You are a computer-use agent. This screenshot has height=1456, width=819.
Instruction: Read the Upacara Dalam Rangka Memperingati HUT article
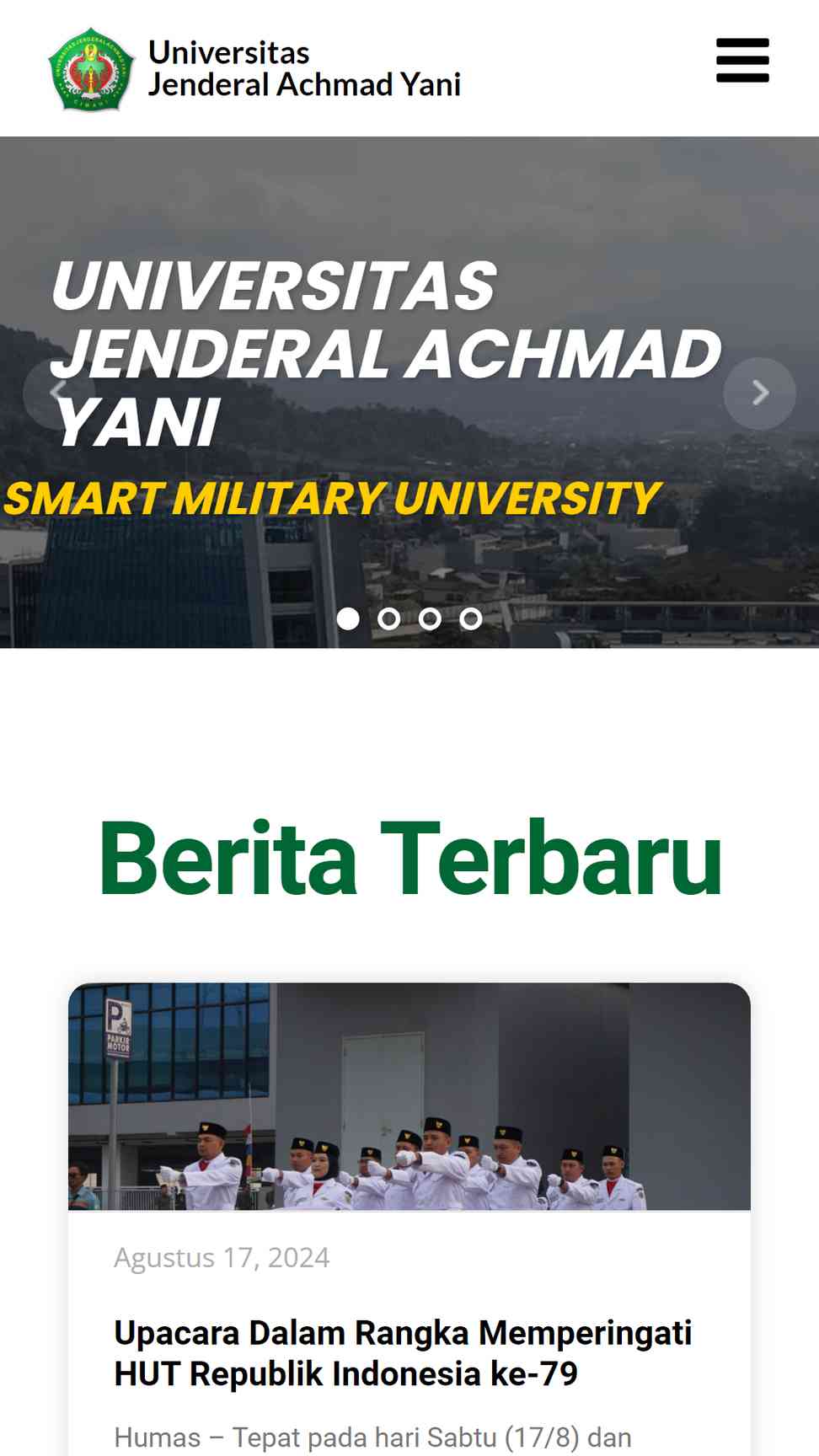pos(403,1353)
